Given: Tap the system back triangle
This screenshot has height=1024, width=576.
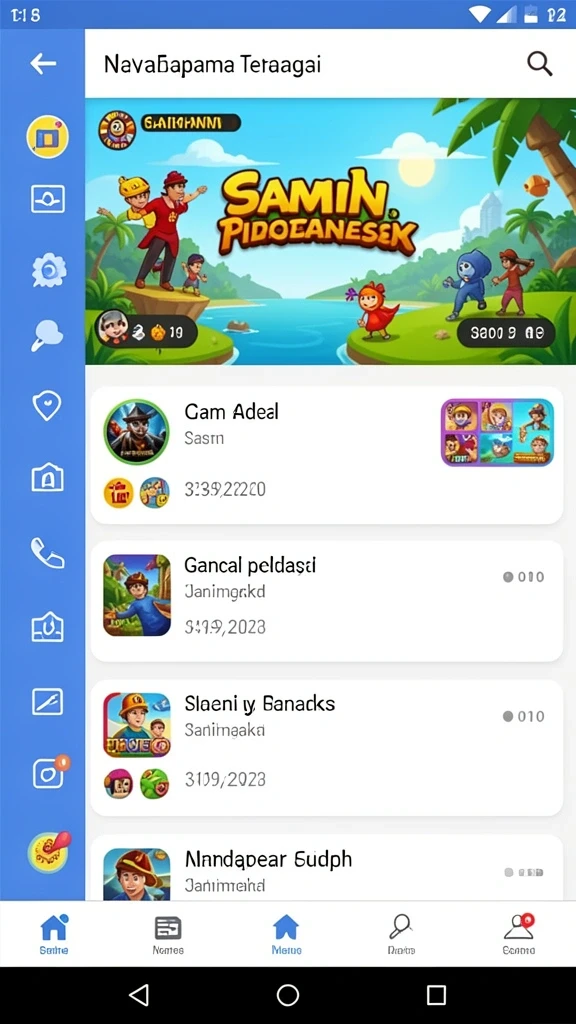Looking at the screenshot, I should [139, 995].
